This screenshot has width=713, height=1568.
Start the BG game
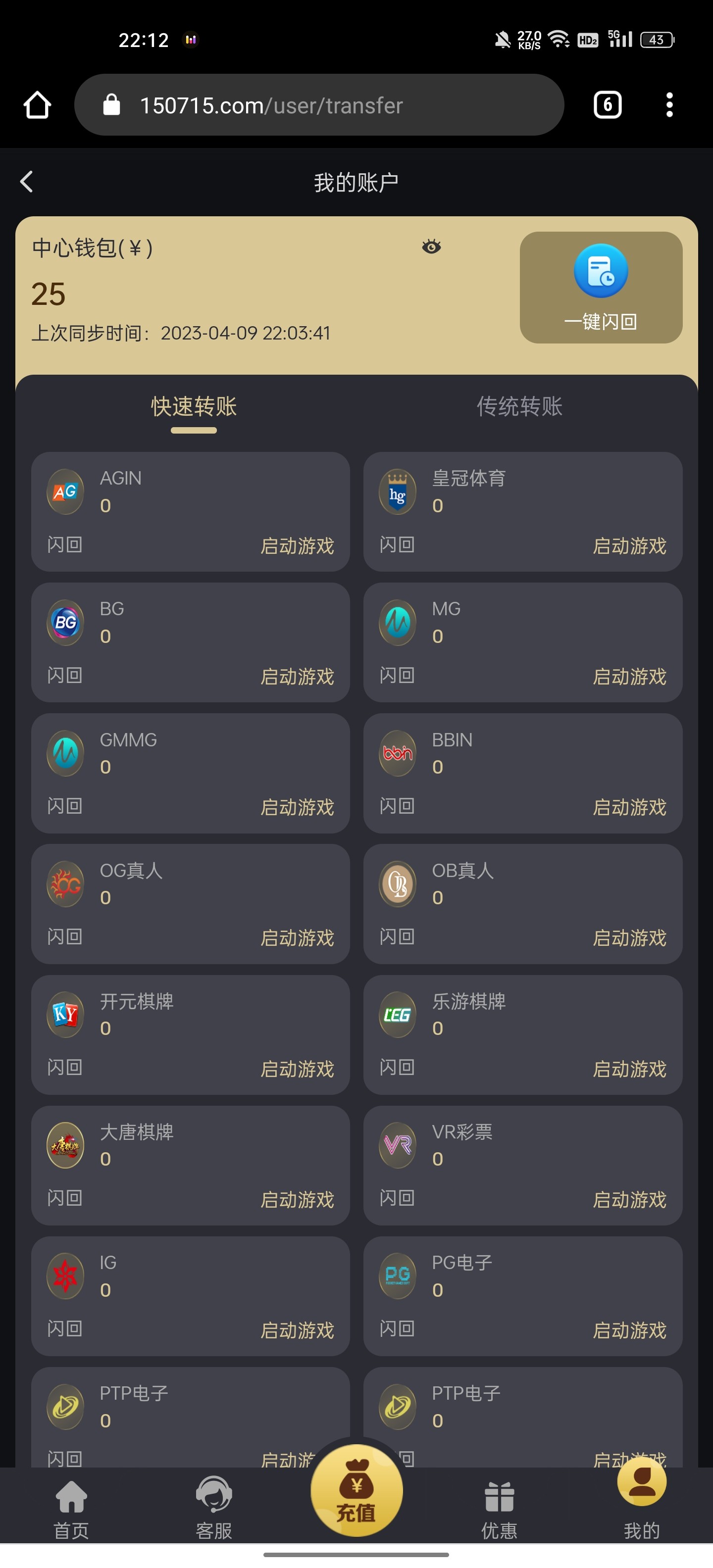click(297, 676)
